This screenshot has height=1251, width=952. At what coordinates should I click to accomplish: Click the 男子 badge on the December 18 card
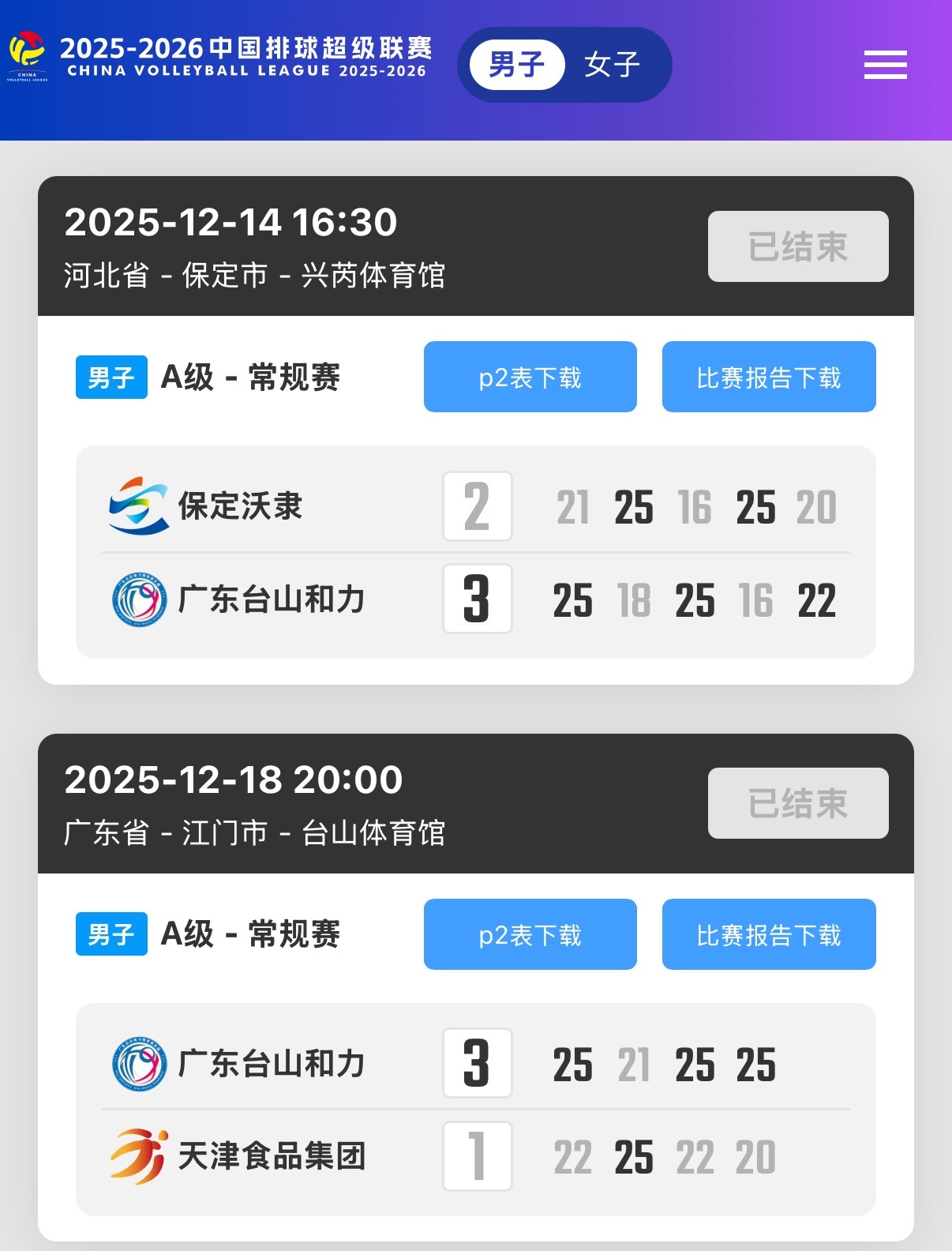pyautogui.click(x=111, y=934)
